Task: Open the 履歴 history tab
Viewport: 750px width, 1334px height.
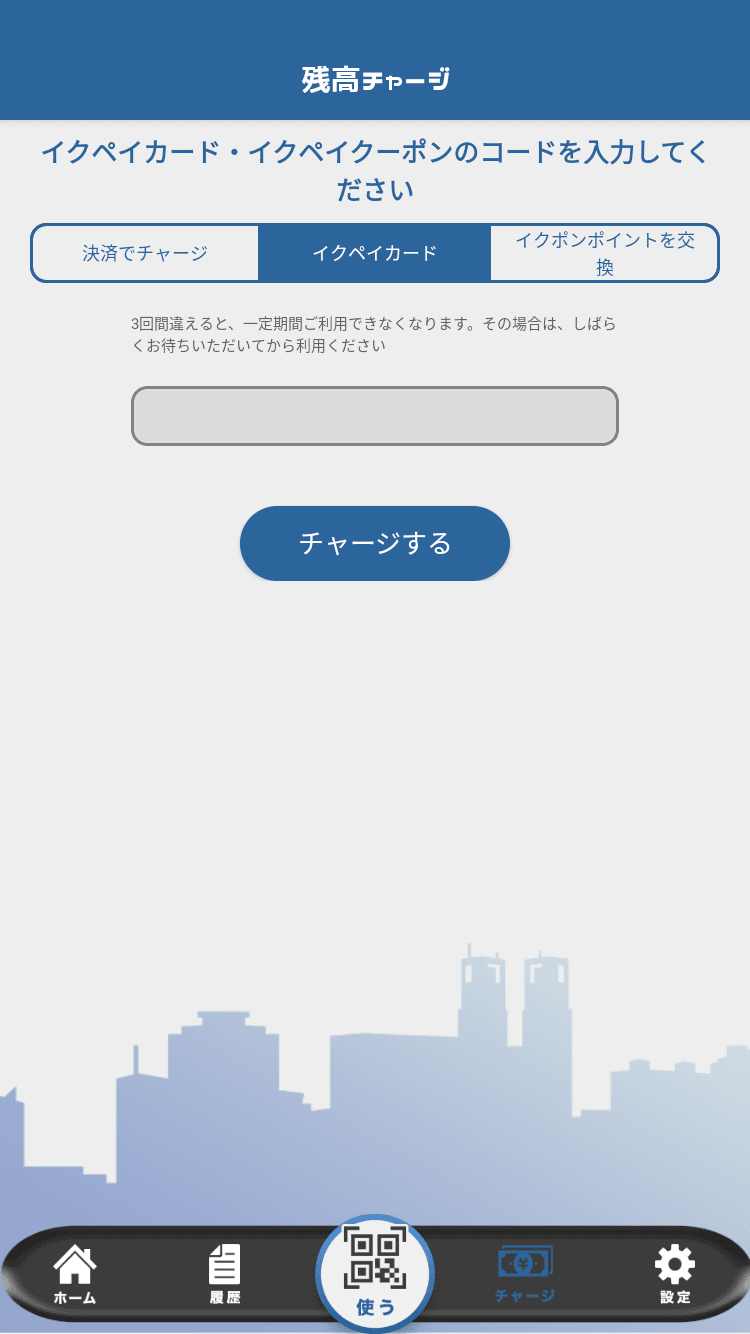Action: 225,1274
